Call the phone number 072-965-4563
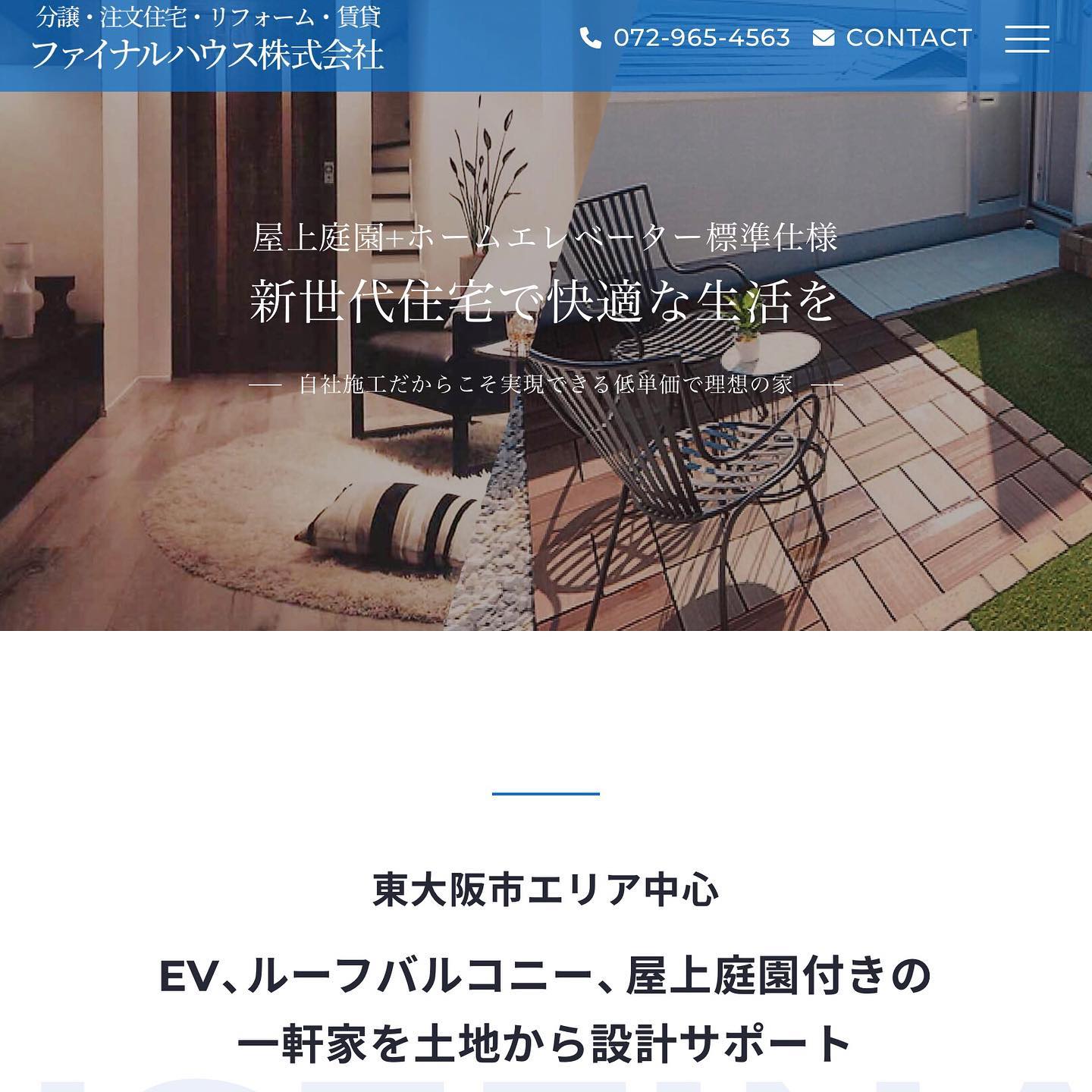The image size is (1092, 1092). coord(686,38)
